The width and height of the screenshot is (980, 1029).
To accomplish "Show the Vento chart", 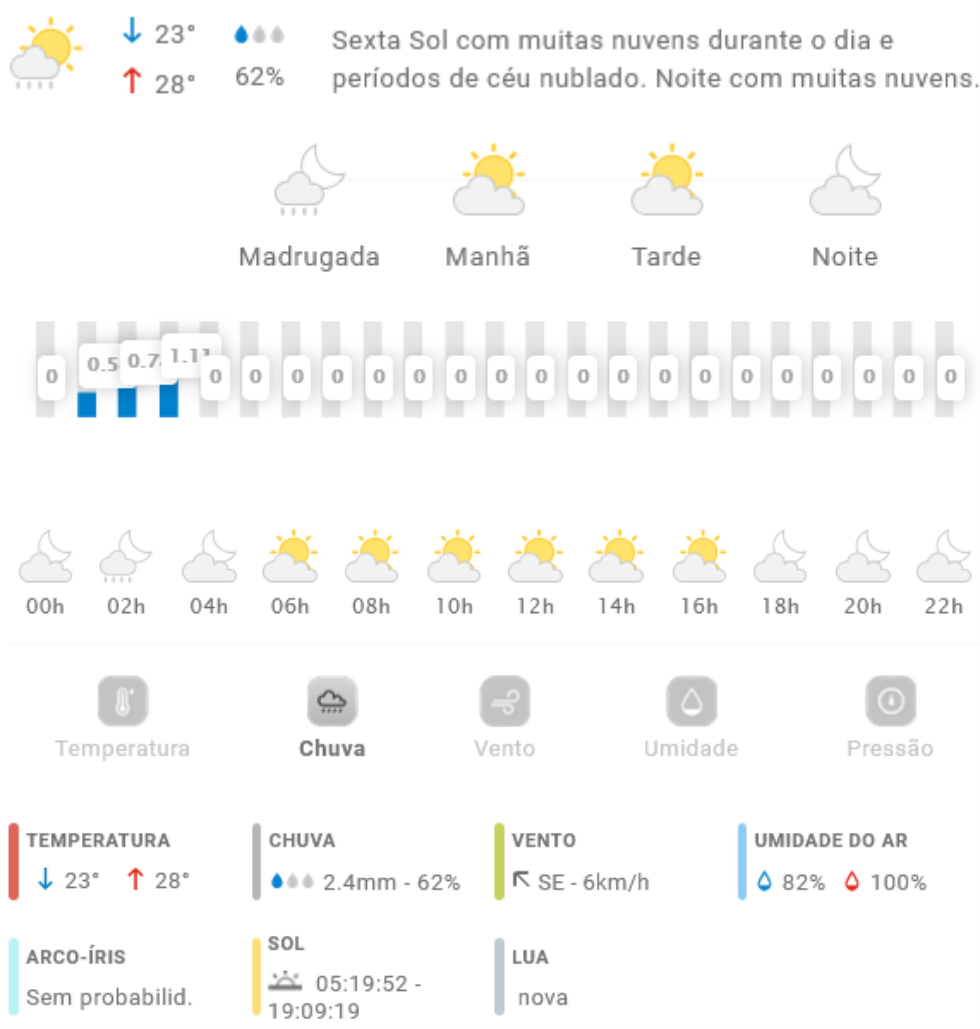I will [504, 702].
